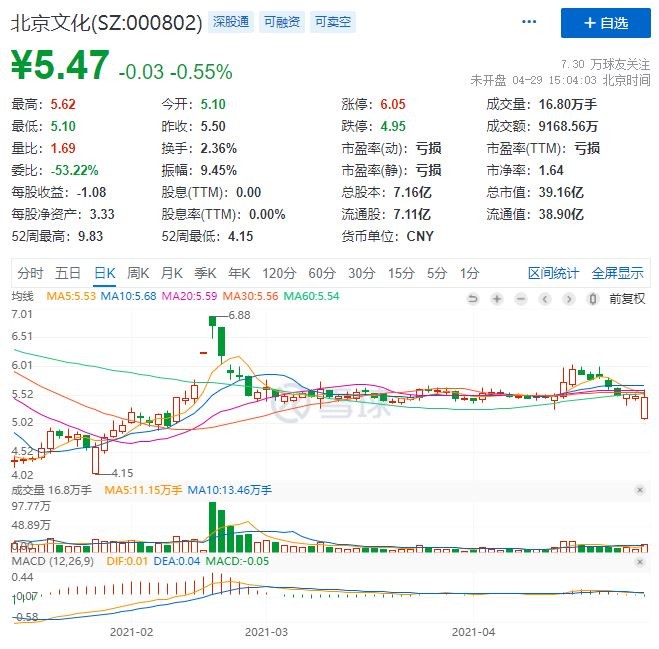The height and width of the screenshot is (649, 659).
Task: Zoom in the K-line chart with plus icon
Action: pos(497,297)
